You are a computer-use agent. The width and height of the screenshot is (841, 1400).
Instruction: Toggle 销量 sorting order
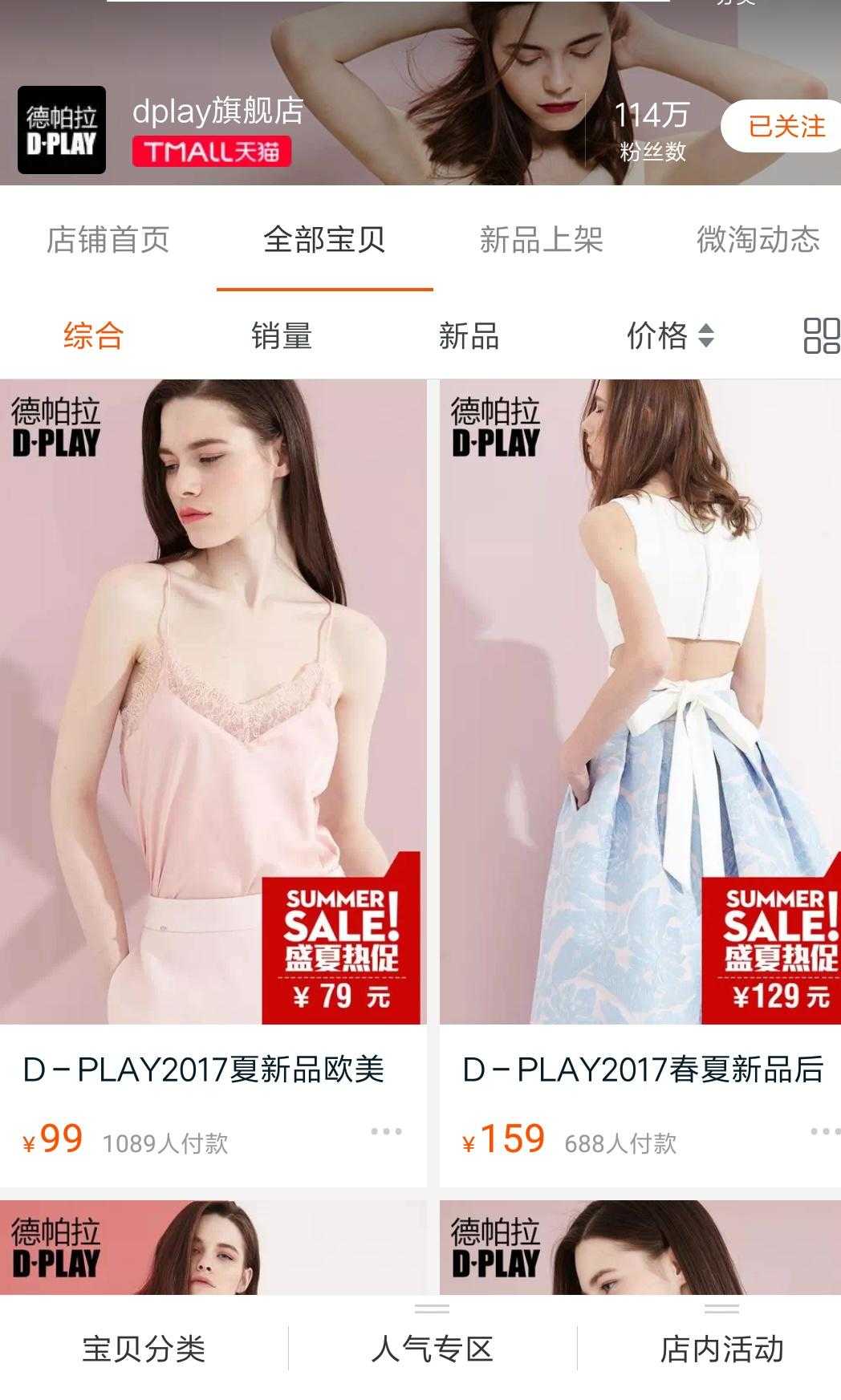click(281, 338)
